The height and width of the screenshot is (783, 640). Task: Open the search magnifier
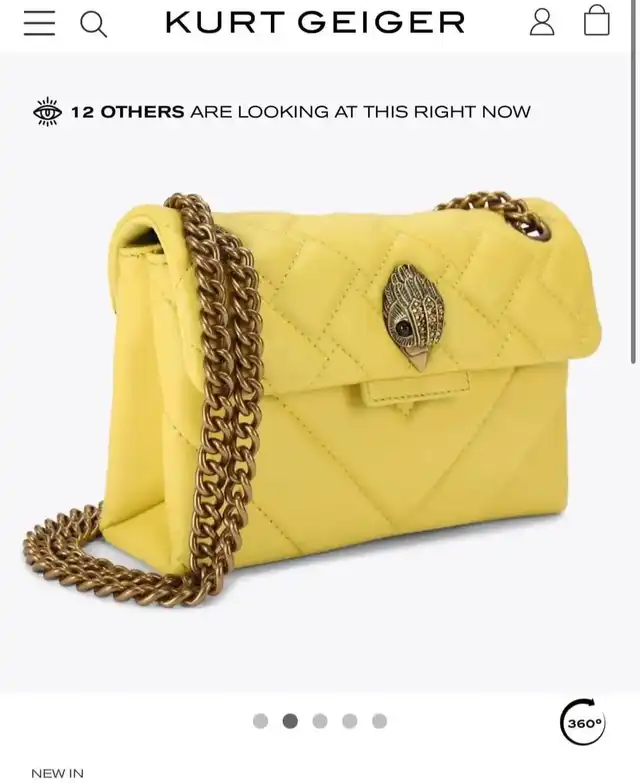click(93, 23)
